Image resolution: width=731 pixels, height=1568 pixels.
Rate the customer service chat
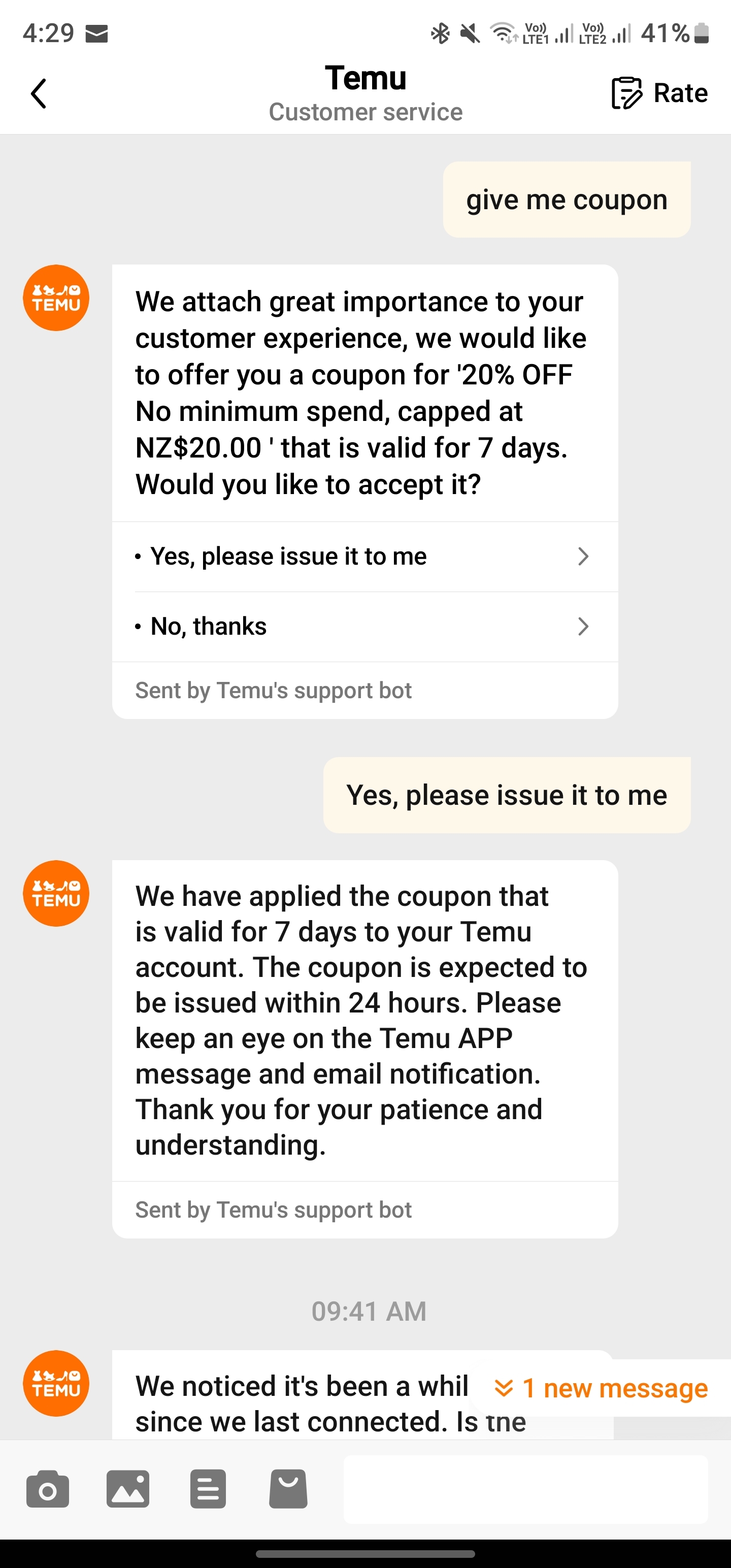pos(659,93)
